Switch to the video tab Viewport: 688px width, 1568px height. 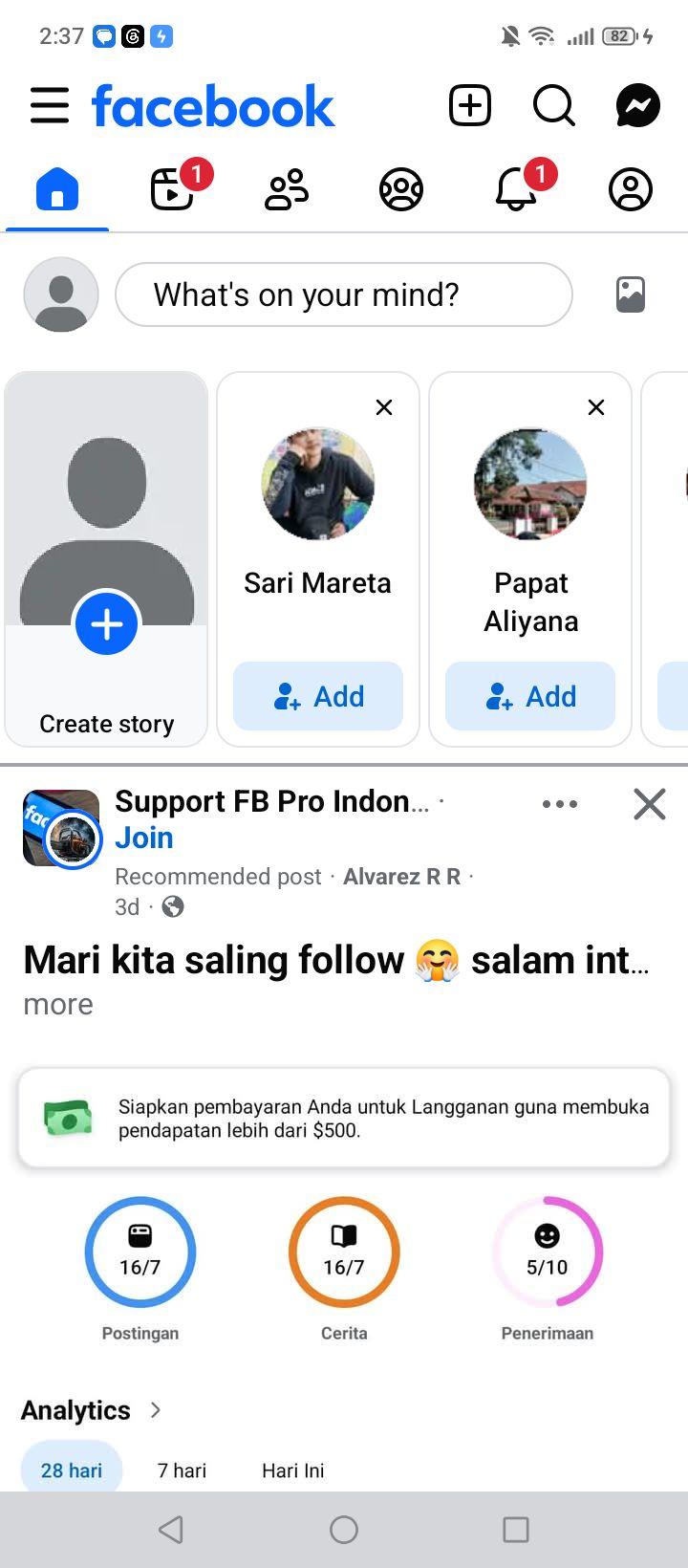pos(173,188)
